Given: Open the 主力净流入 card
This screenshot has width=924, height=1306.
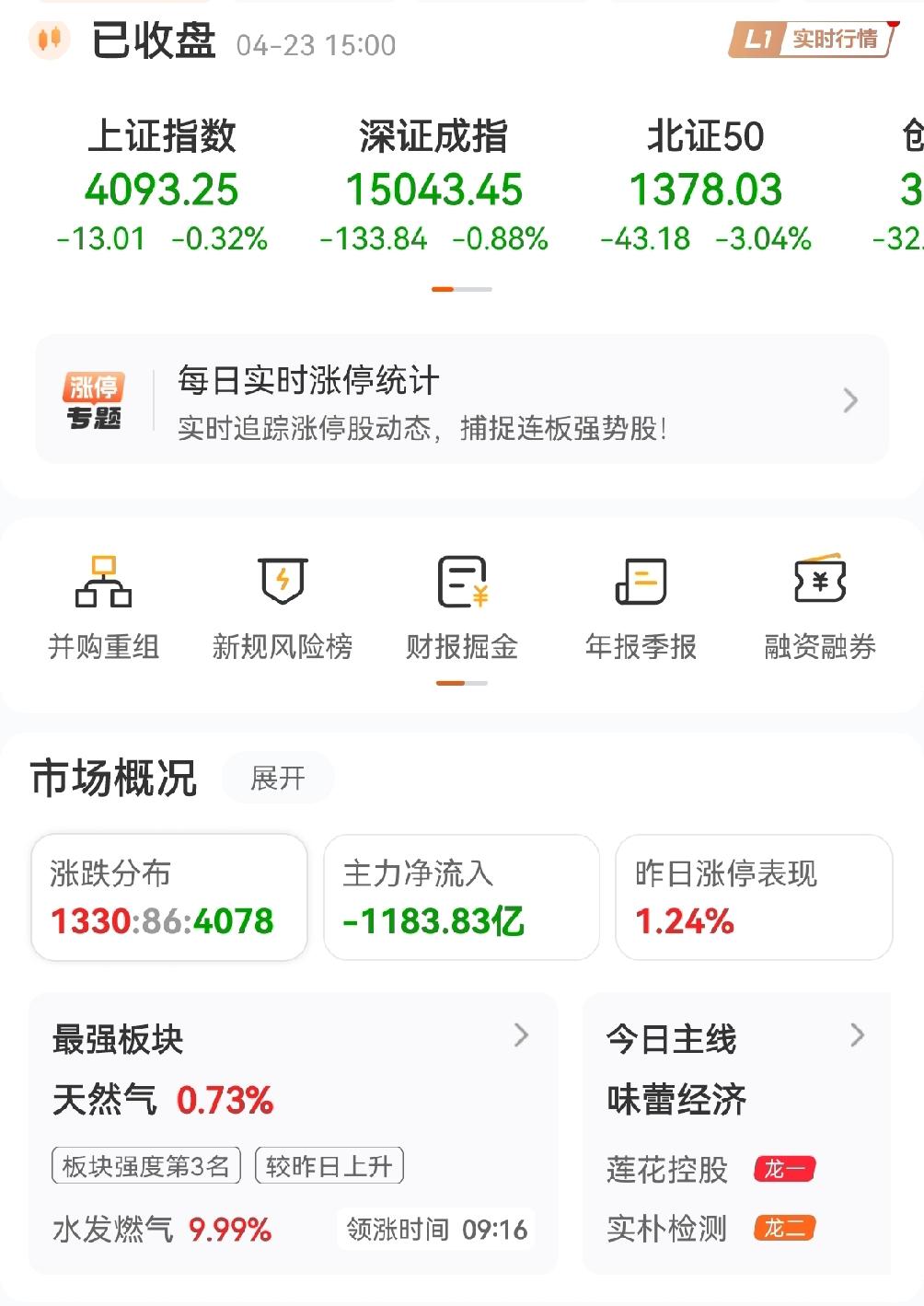Looking at the screenshot, I should 461,897.
